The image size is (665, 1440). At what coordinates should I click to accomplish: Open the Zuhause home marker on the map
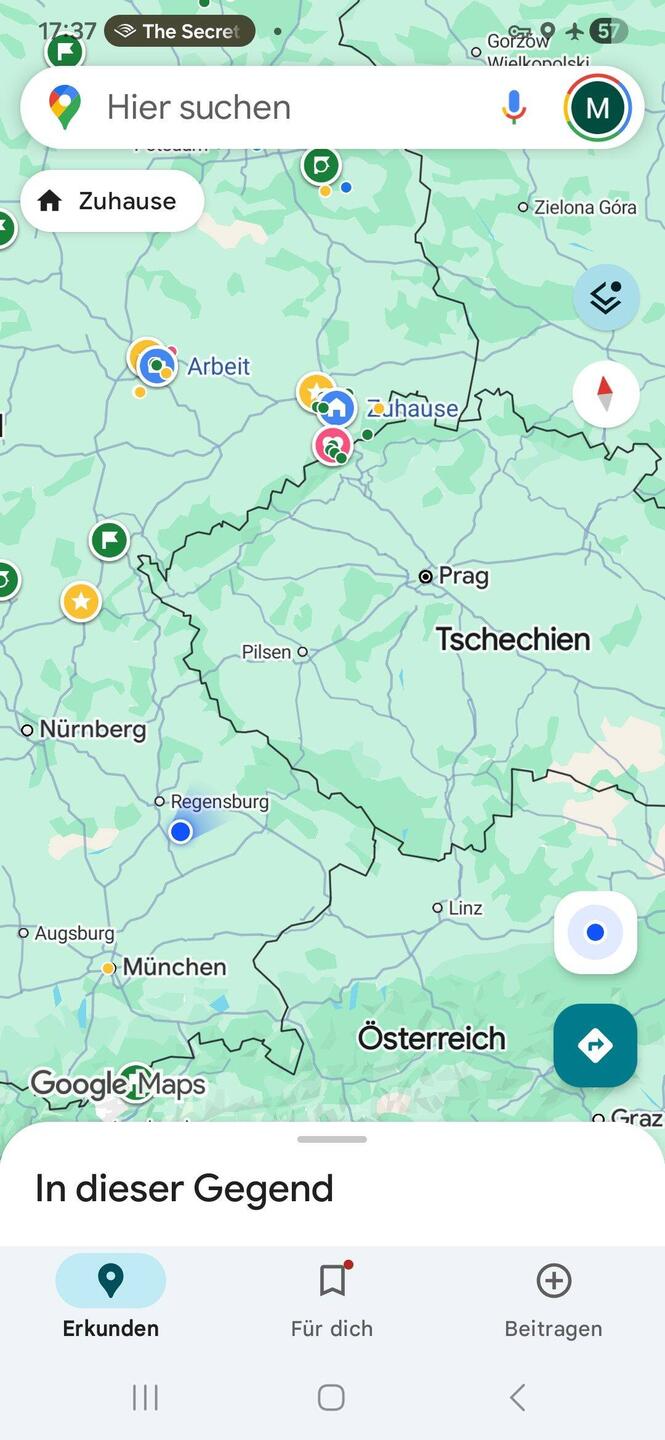coord(337,408)
